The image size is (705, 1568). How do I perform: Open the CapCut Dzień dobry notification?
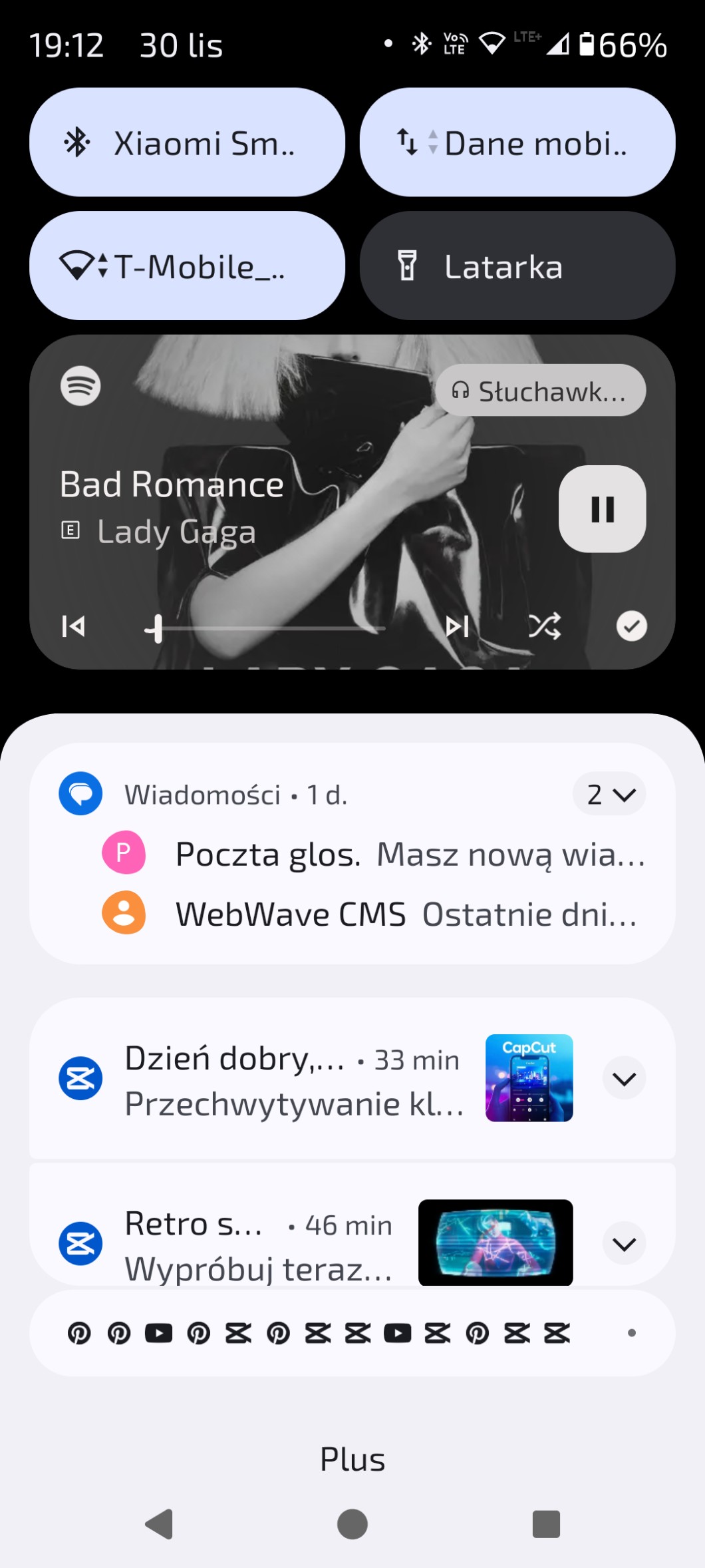[293, 1079]
